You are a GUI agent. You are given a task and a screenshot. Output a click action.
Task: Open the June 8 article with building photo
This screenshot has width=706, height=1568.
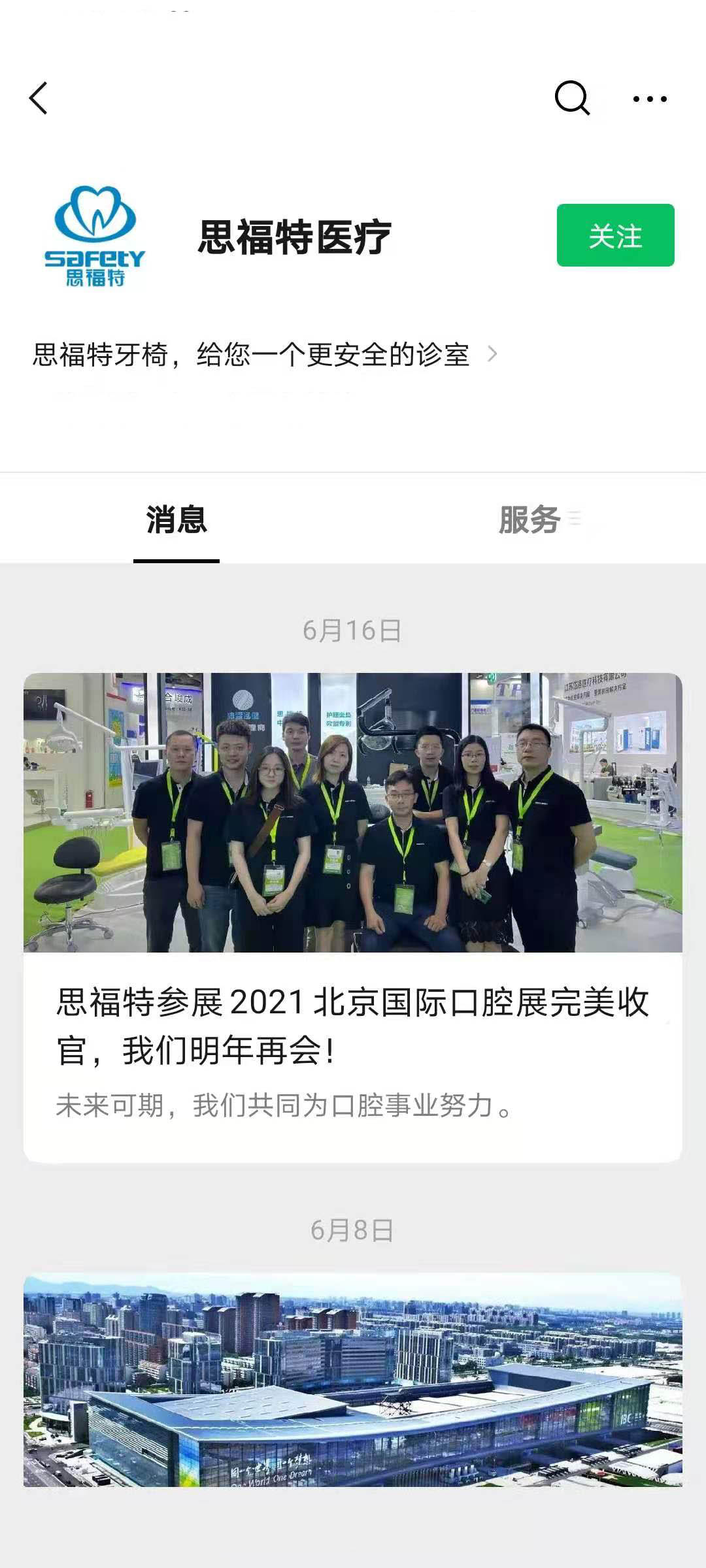353,1379
